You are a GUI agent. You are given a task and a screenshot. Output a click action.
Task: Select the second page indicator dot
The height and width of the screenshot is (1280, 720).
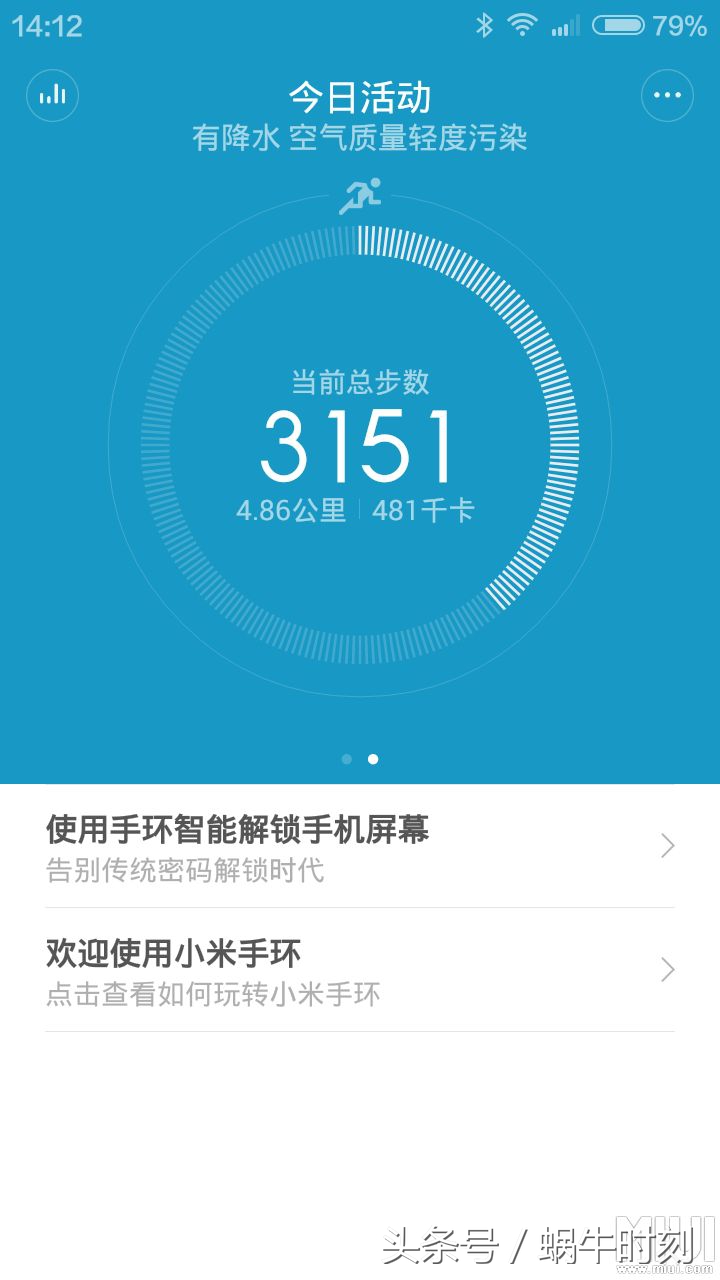[x=373, y=760]
